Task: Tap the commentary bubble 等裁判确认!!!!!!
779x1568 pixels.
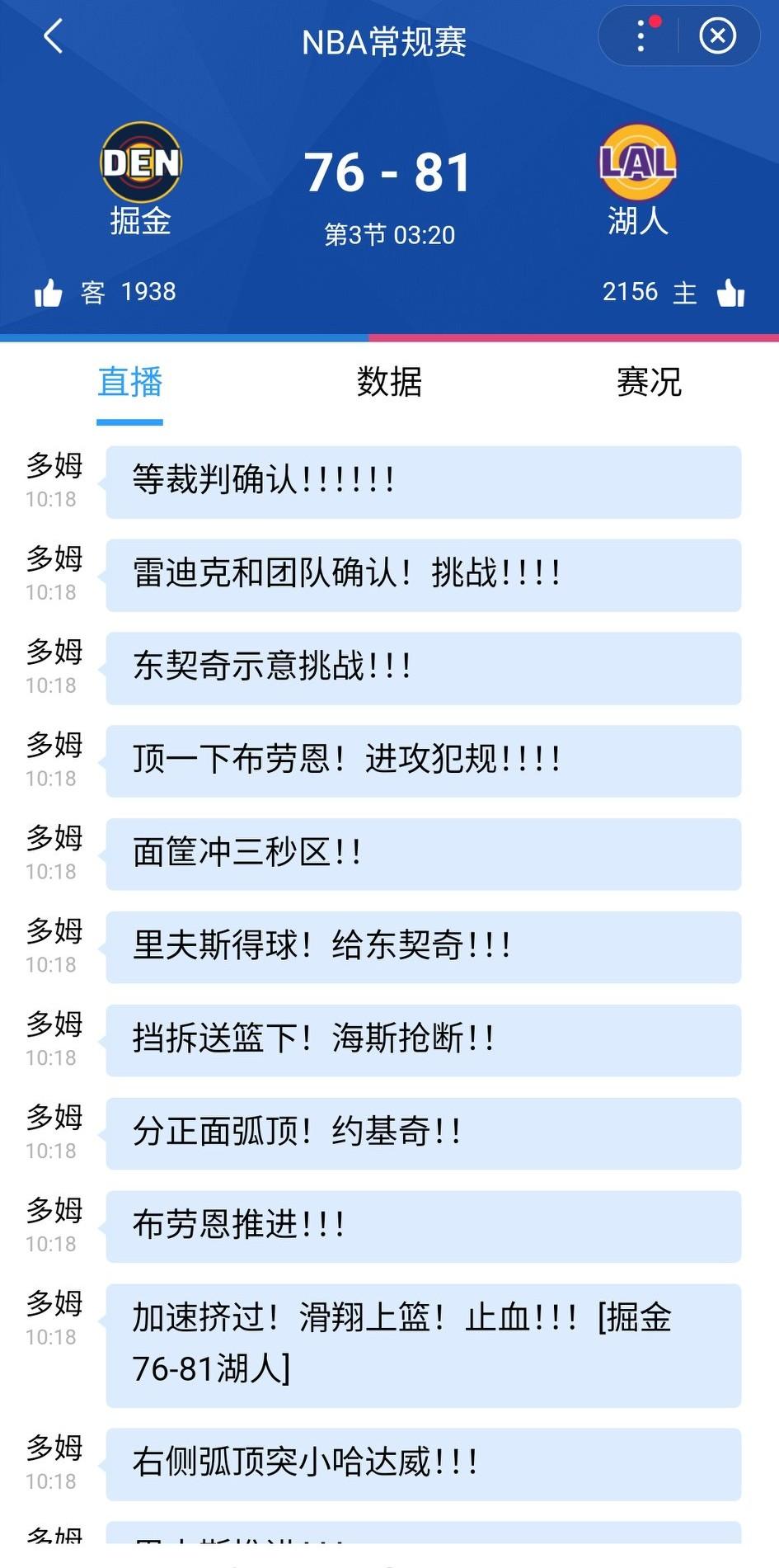Action: click(x=425, y=482)
